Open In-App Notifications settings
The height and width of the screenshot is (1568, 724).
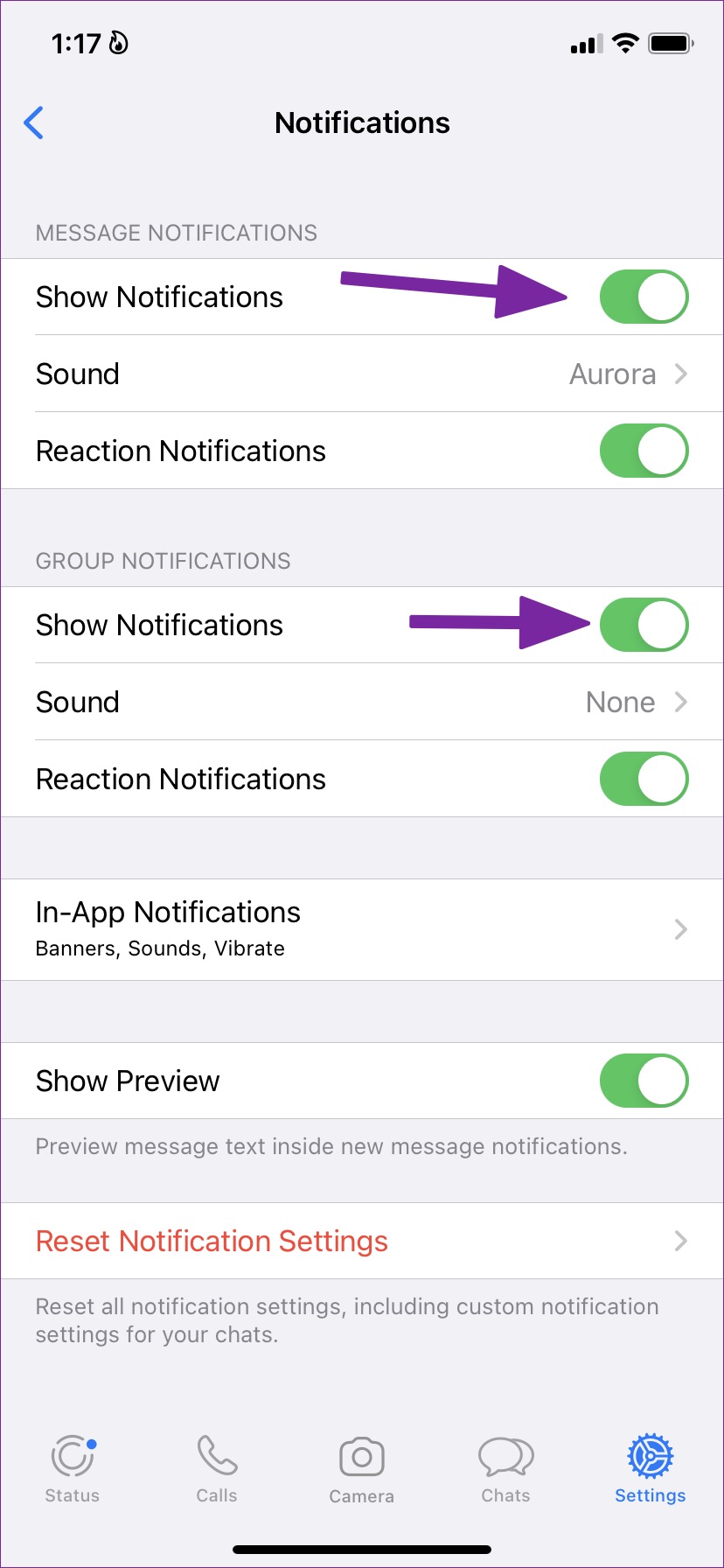(x=362, y=929)
